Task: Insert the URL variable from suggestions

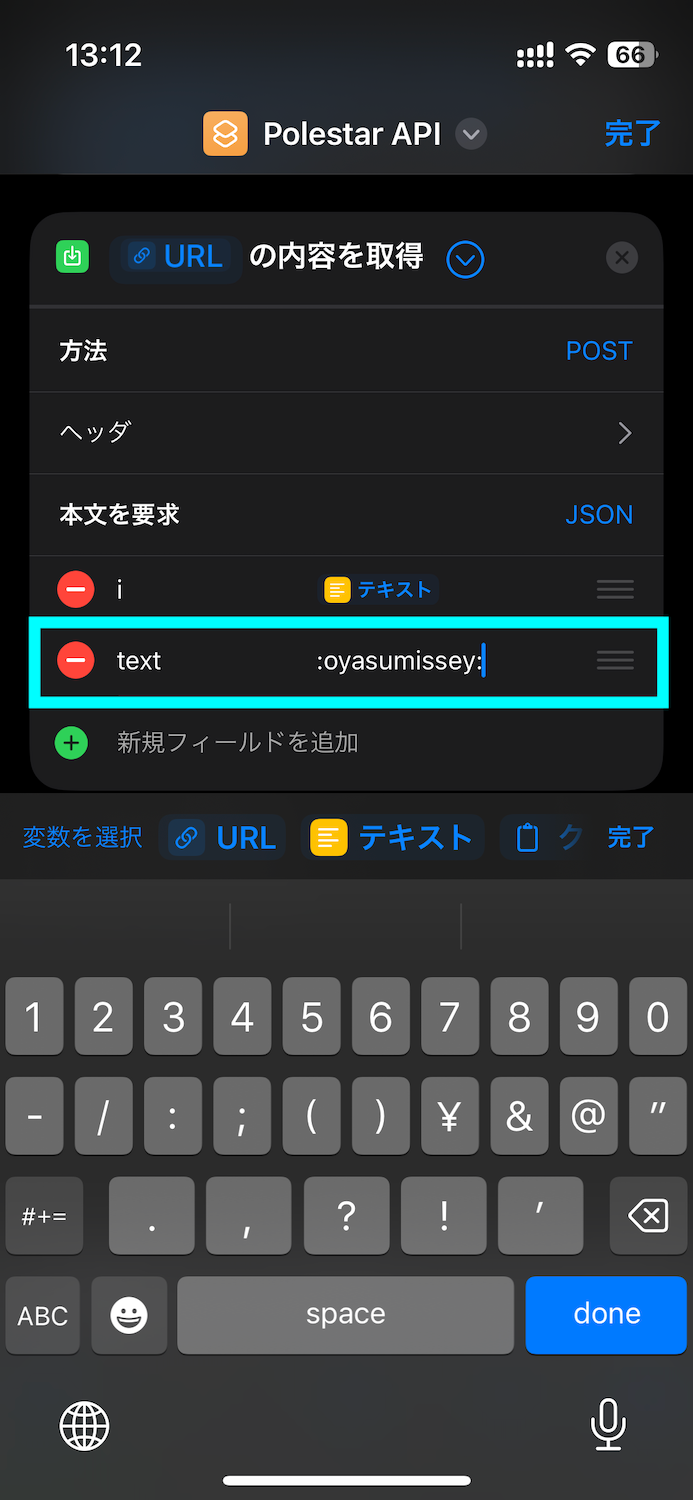Action: click(x=223, y=837)
